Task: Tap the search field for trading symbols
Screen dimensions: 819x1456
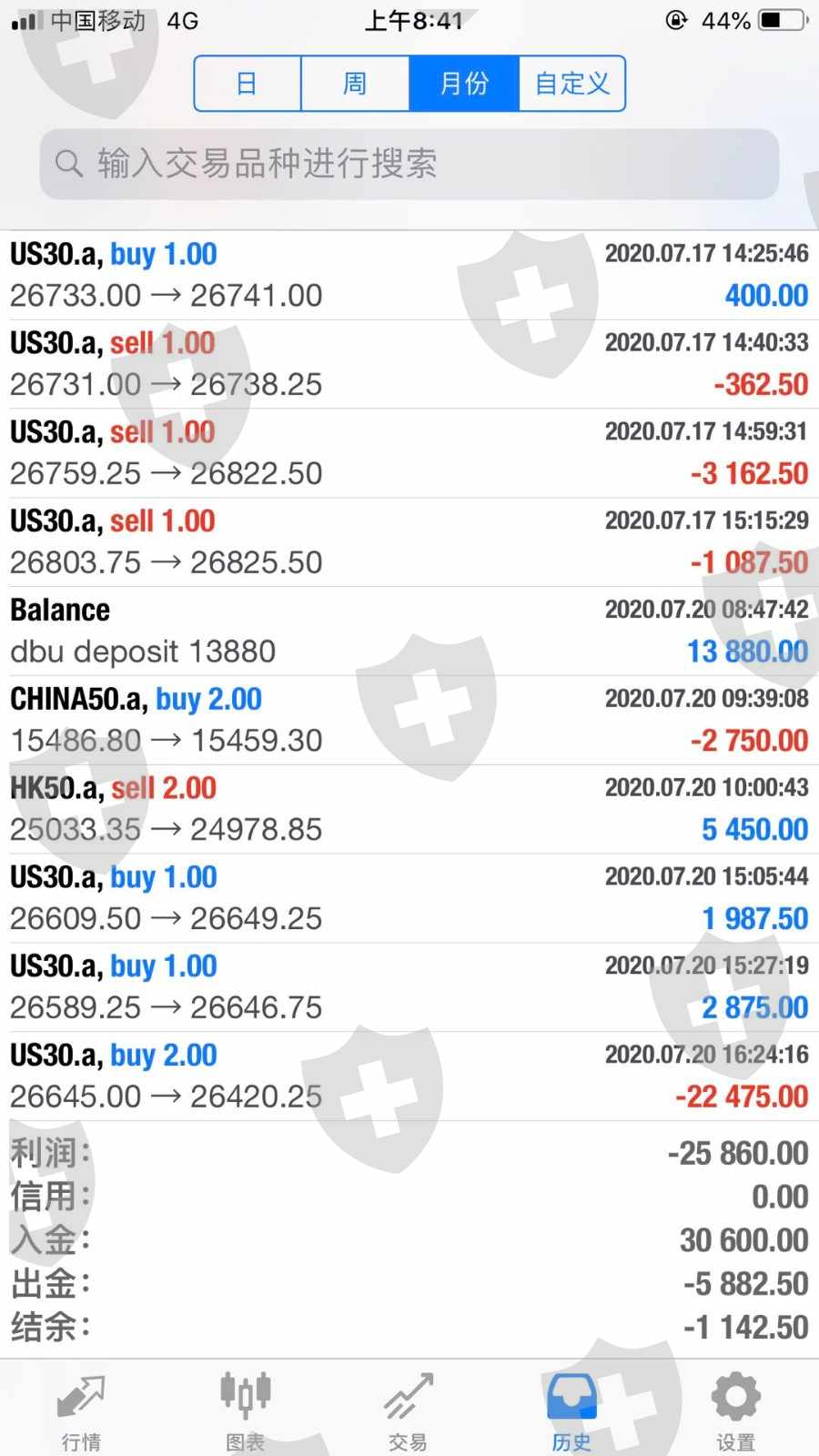Action: pos(409,164)
